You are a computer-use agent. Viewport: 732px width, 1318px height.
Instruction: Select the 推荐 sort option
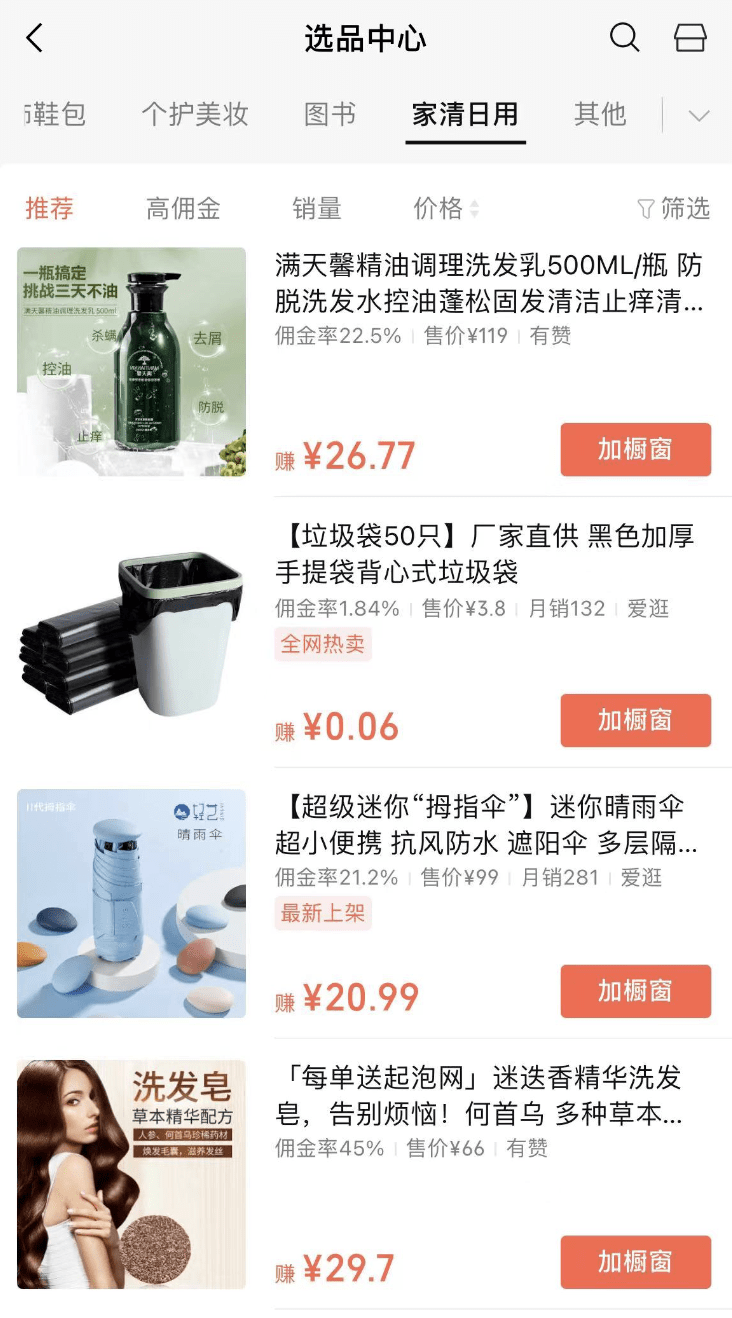pyautogui.click(x=50, y=208)
